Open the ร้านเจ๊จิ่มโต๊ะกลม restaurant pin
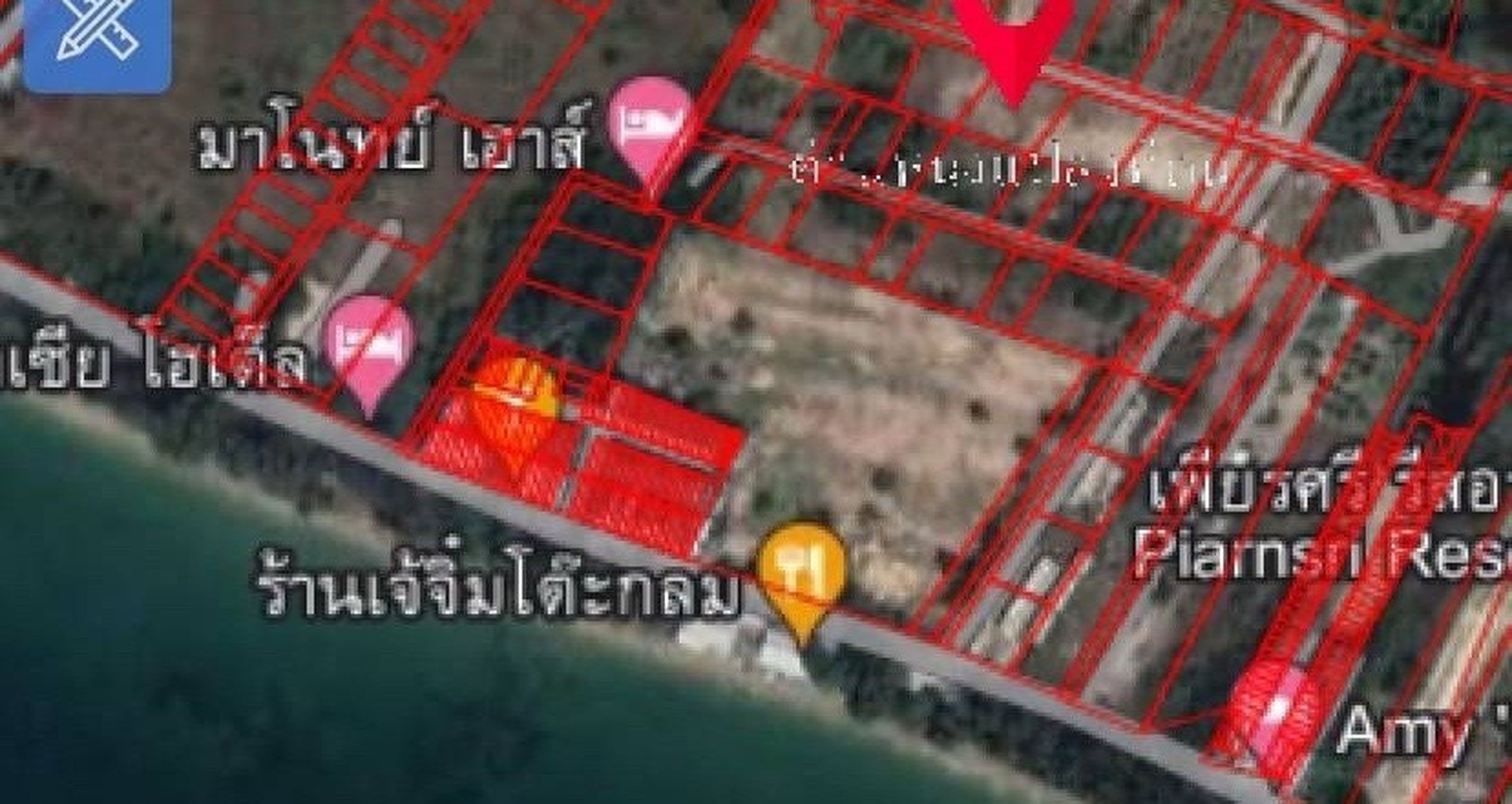The width and height of the screenshot is (1512, 804). pyautogui.click(x=801, y=569)
